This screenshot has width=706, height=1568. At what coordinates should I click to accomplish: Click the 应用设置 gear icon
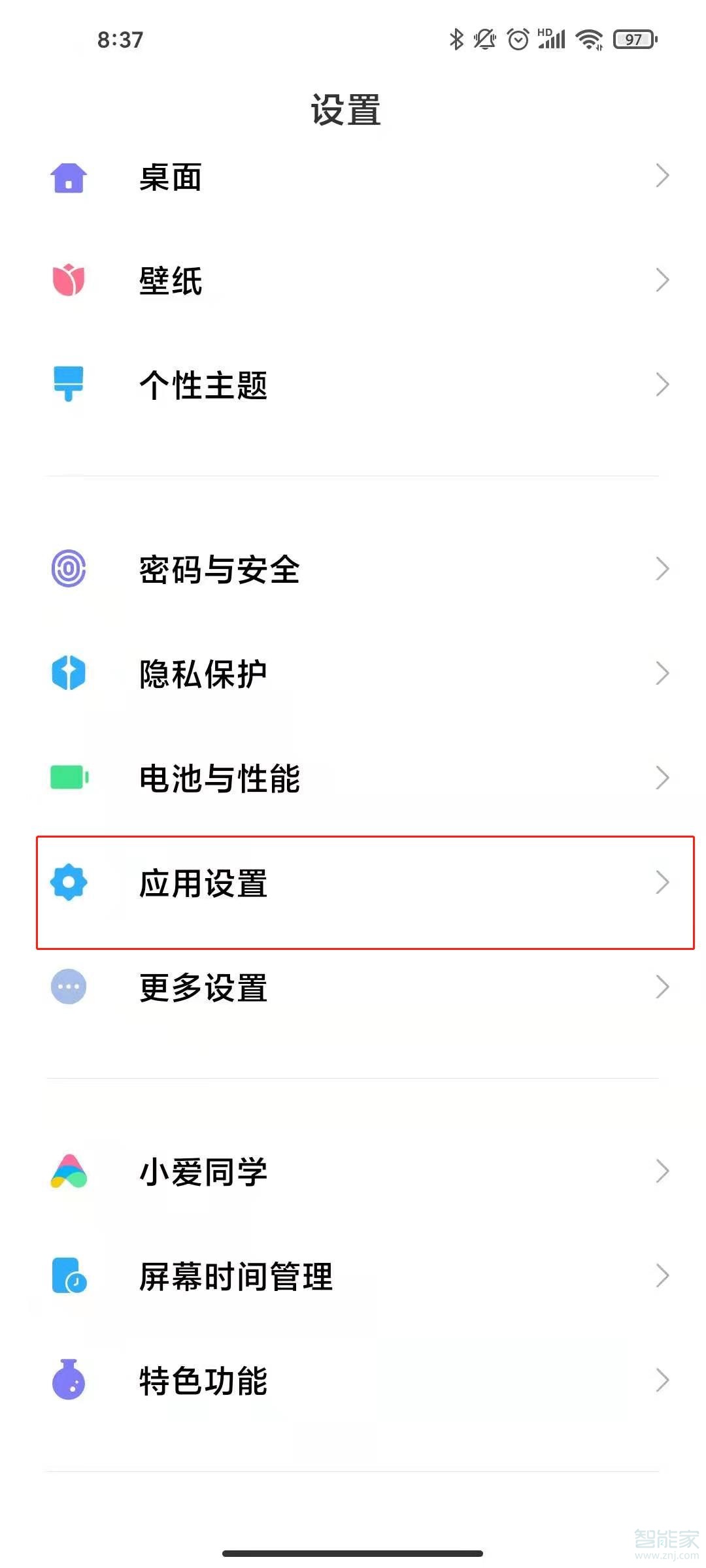coord(68,883)
